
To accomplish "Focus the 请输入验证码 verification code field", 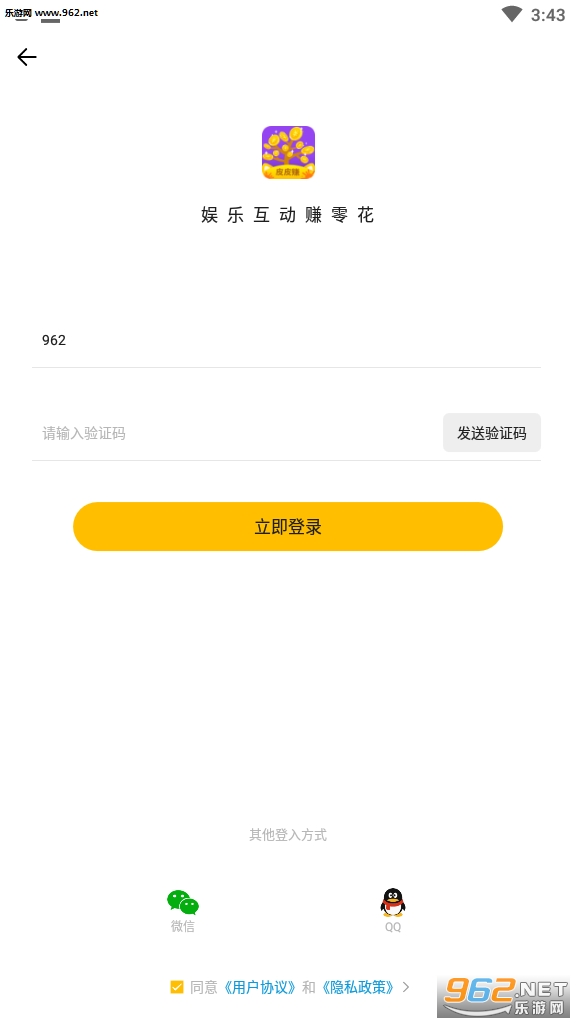I will pos(236,433).
